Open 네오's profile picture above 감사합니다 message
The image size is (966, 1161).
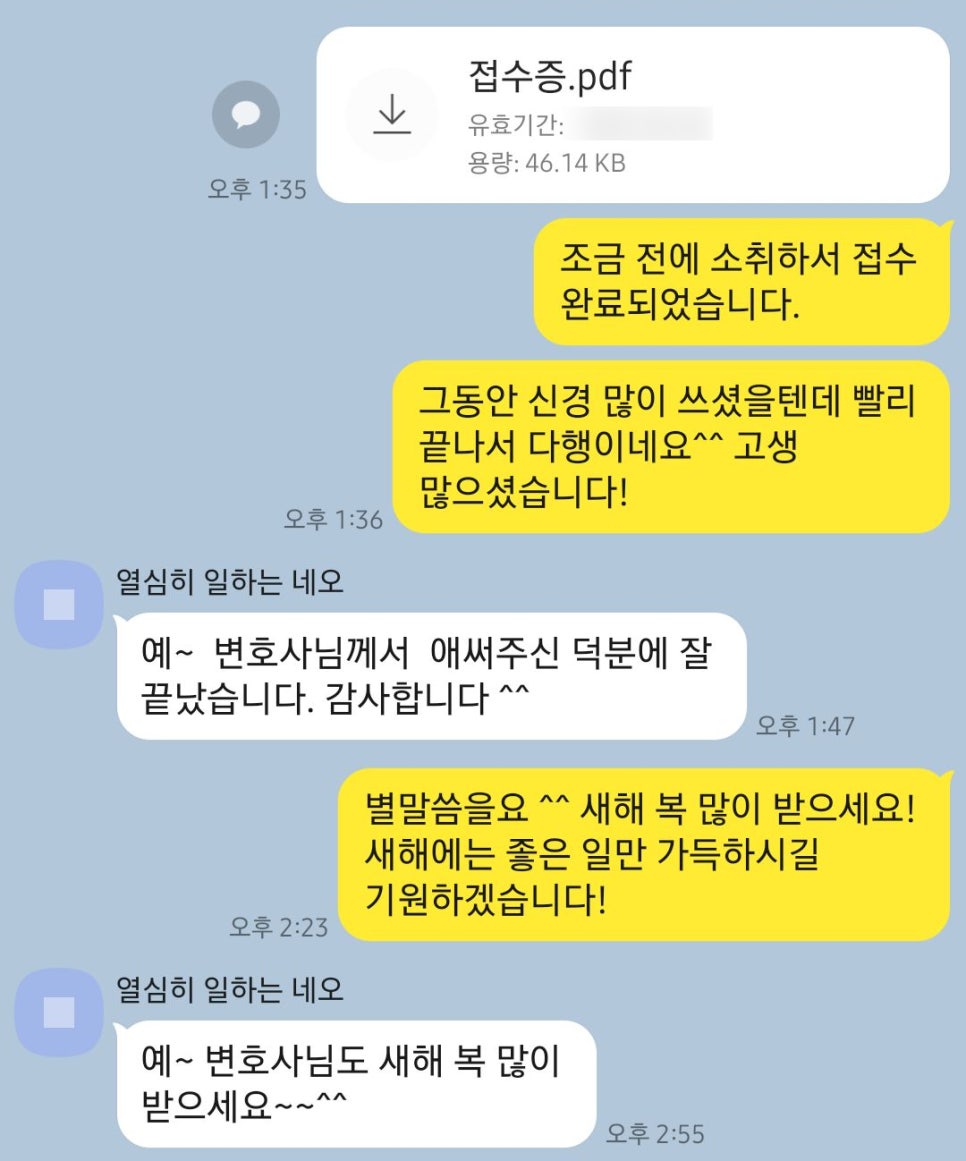(x=59, y=605)
